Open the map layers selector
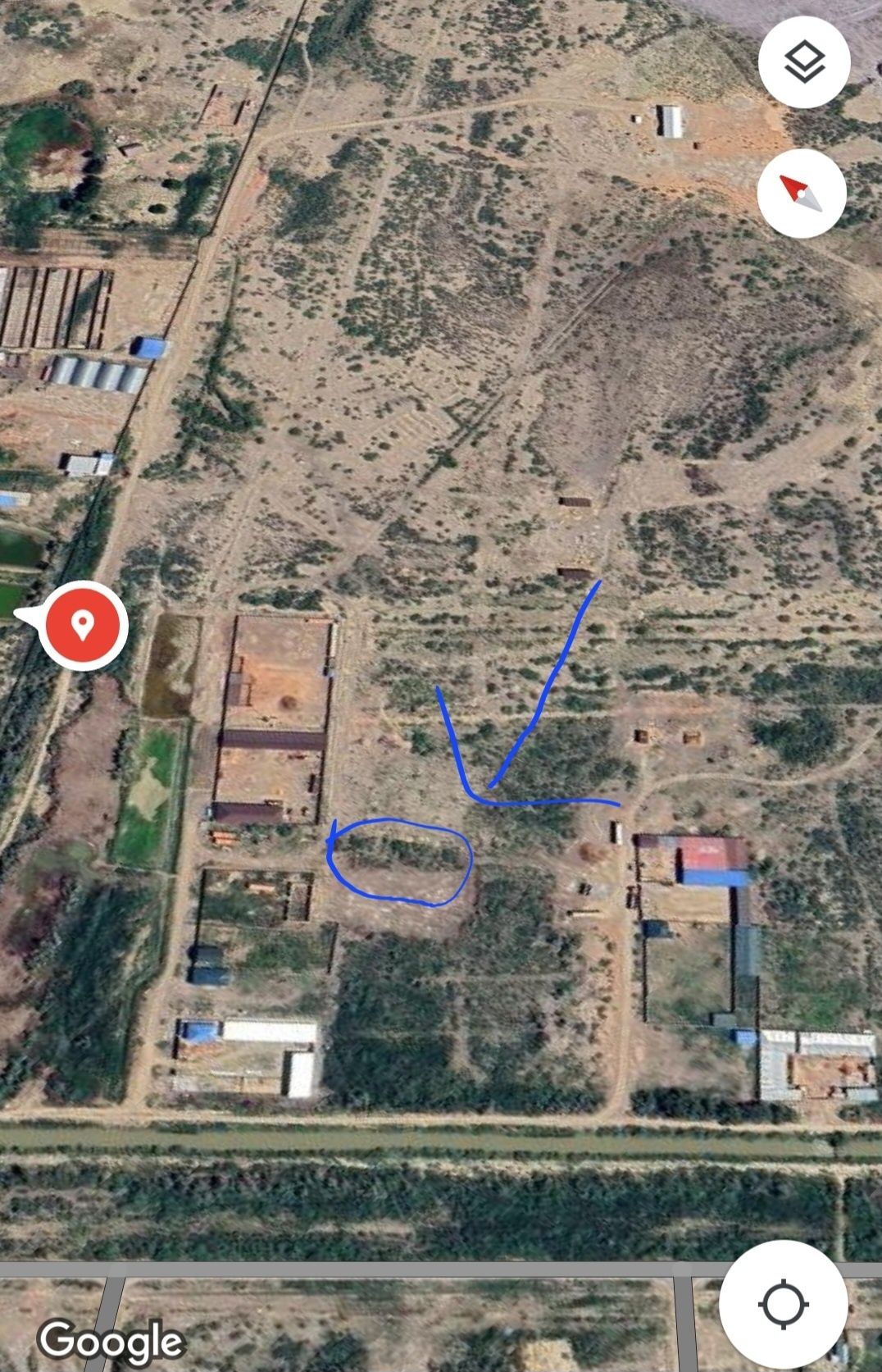 (804, 62)
